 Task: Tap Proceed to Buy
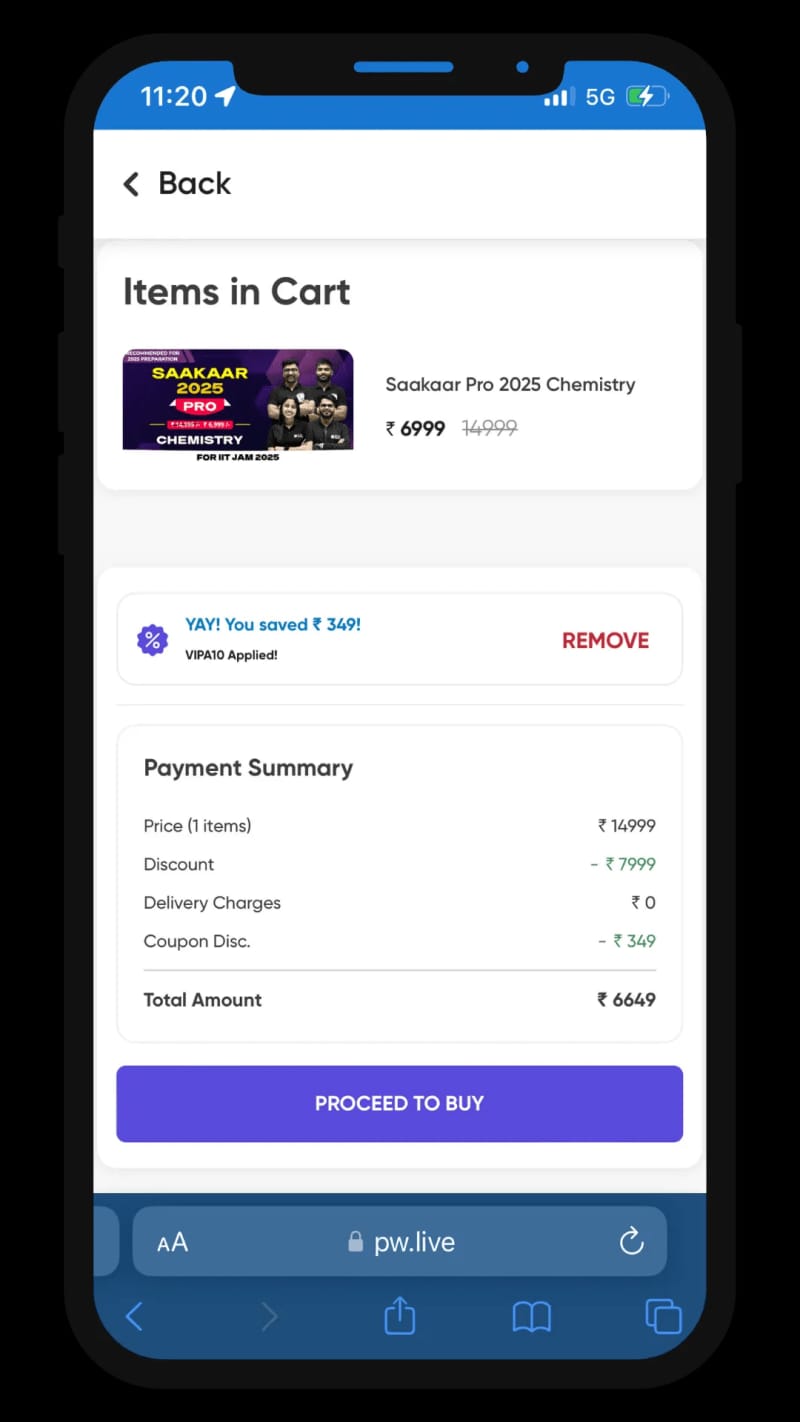coord(399,1103)
